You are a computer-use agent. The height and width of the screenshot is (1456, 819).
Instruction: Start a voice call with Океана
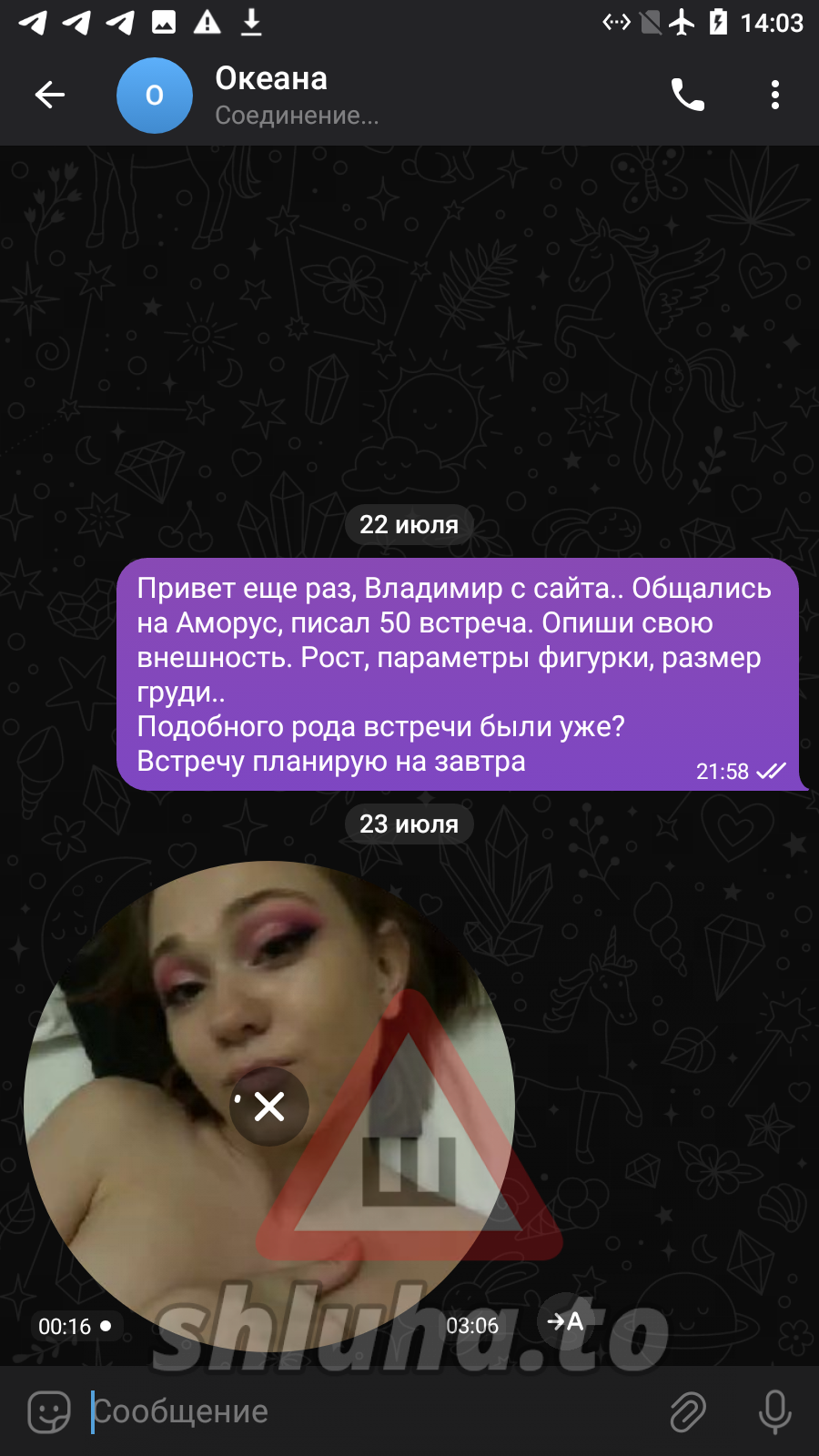[688, 95]
